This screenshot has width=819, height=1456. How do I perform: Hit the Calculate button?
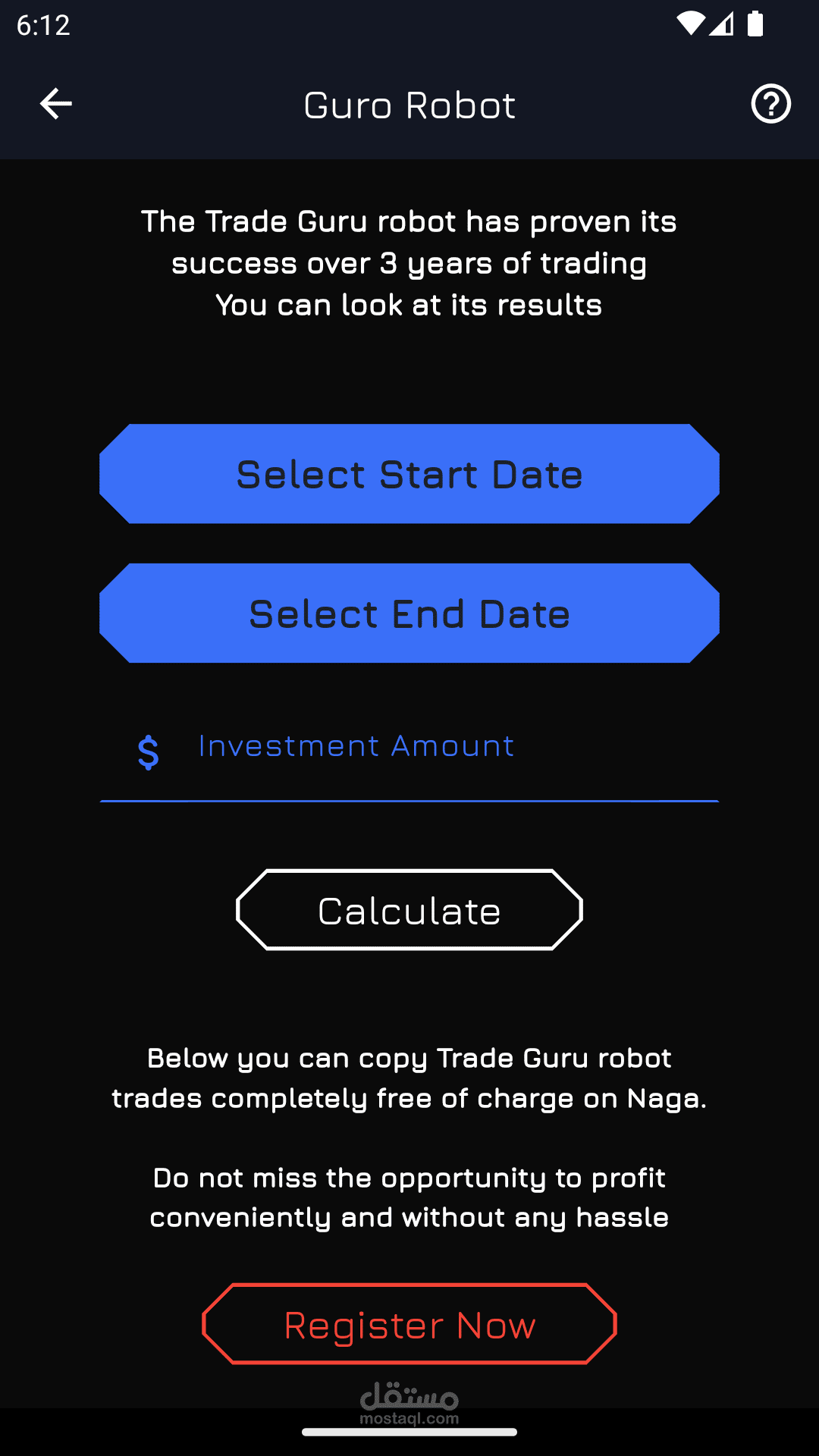(409, 910)
